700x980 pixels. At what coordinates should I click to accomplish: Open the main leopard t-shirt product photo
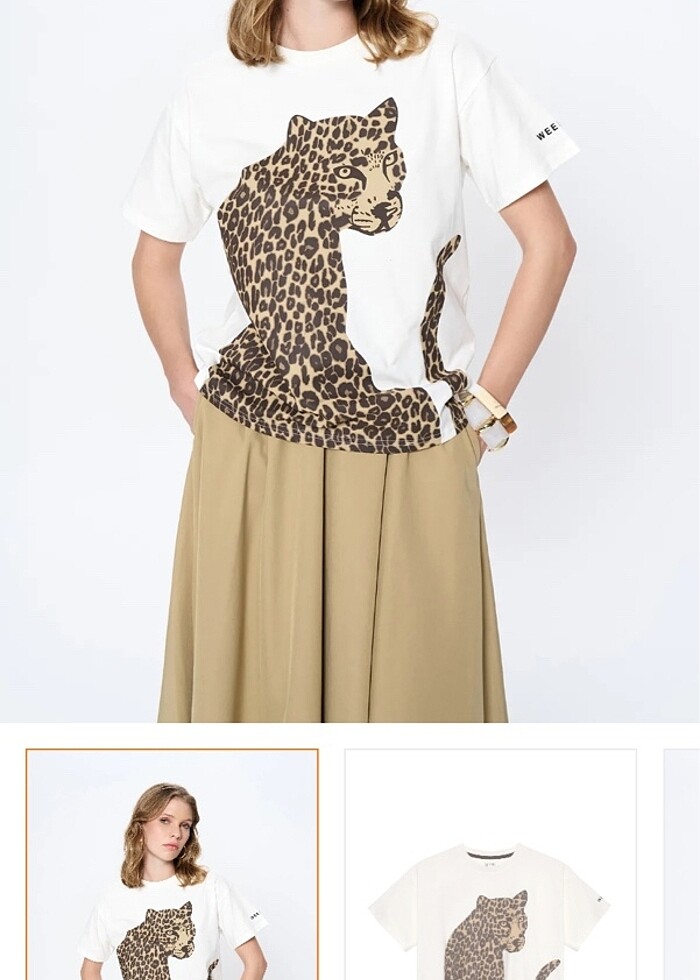(x=350, y=360)
